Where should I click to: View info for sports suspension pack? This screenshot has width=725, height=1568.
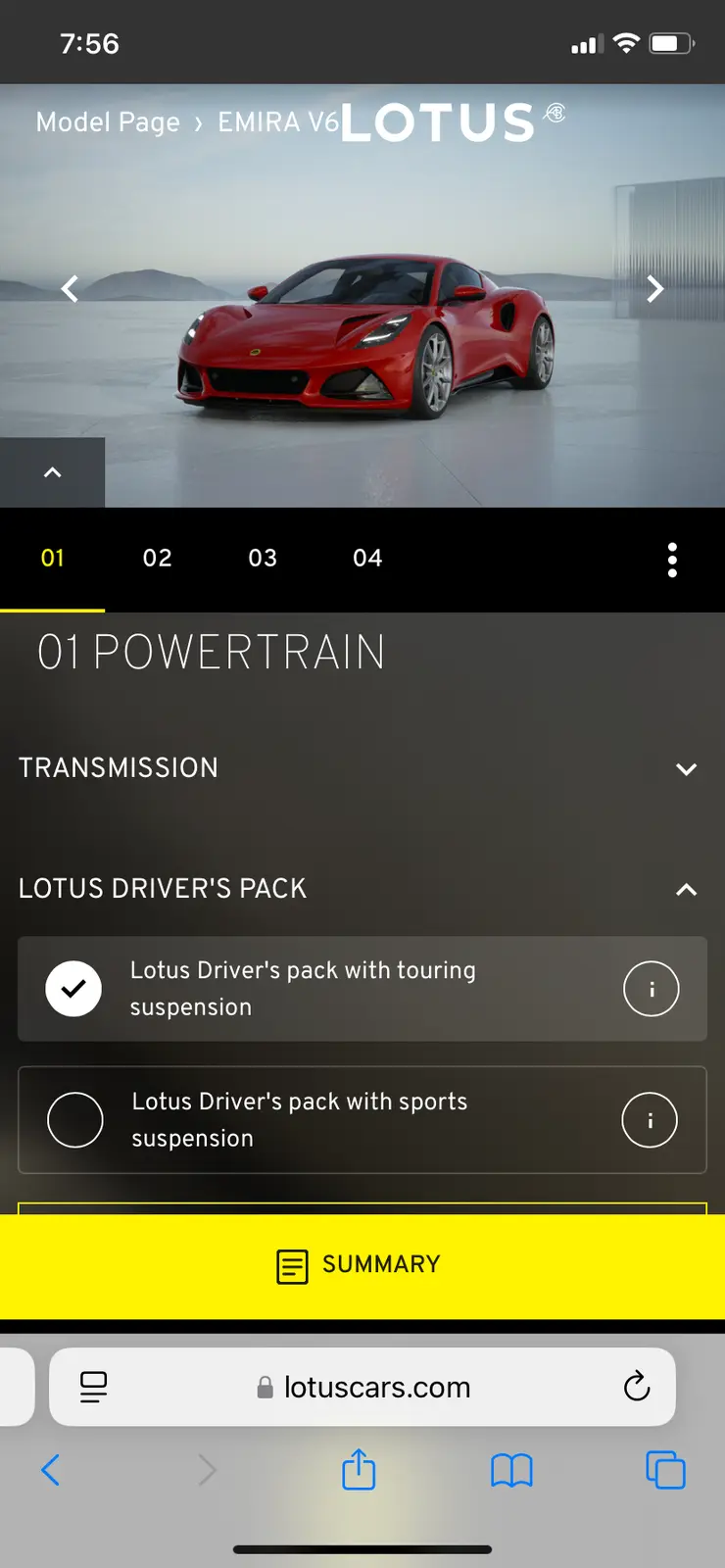coord(650,1120)
